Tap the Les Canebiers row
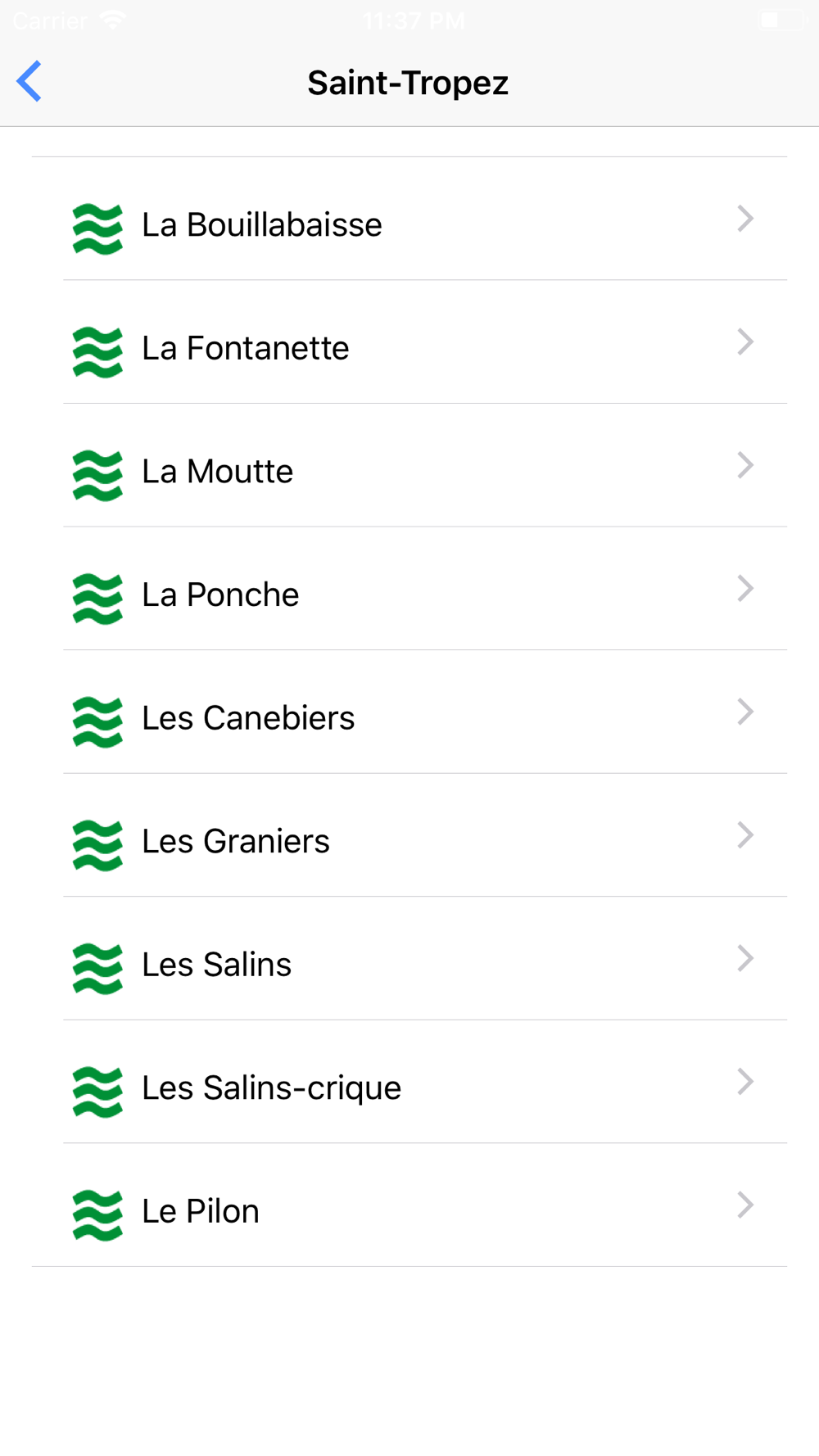Image resolution: width=819 pixels, height=1456 pixels. click(409, 712)
